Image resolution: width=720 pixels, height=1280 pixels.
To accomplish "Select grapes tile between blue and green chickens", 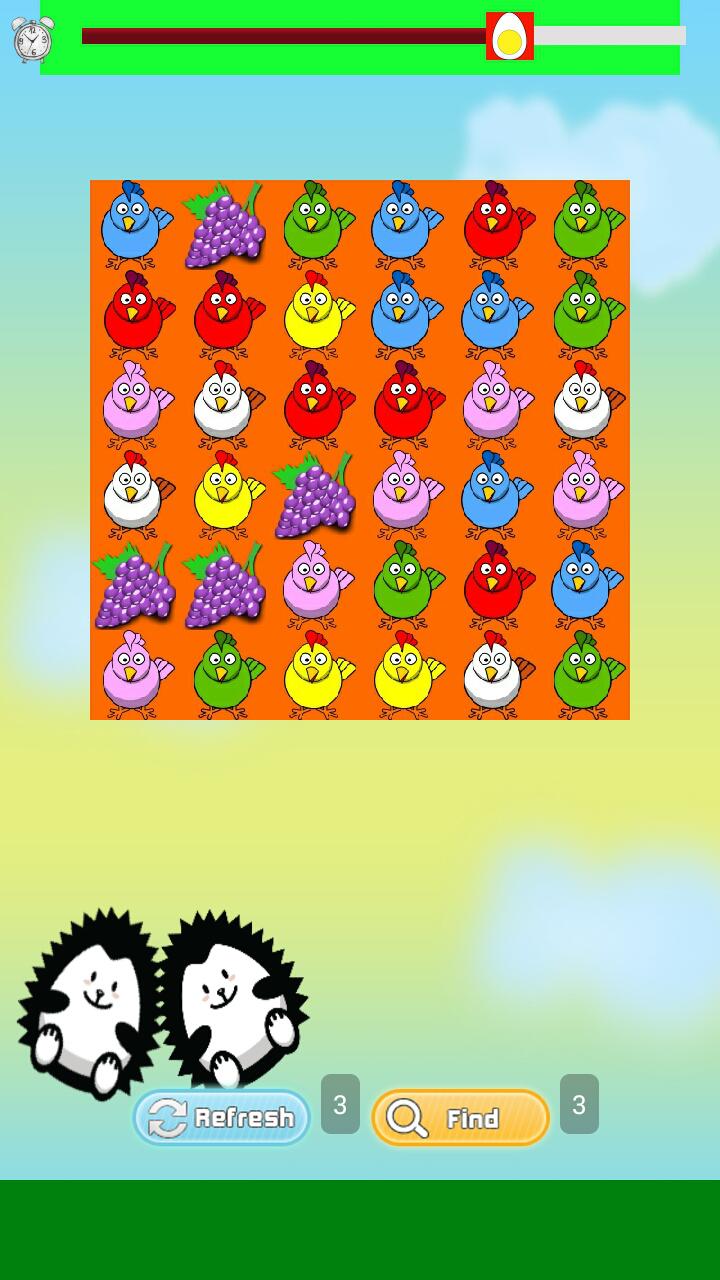I will click(224, 225).
